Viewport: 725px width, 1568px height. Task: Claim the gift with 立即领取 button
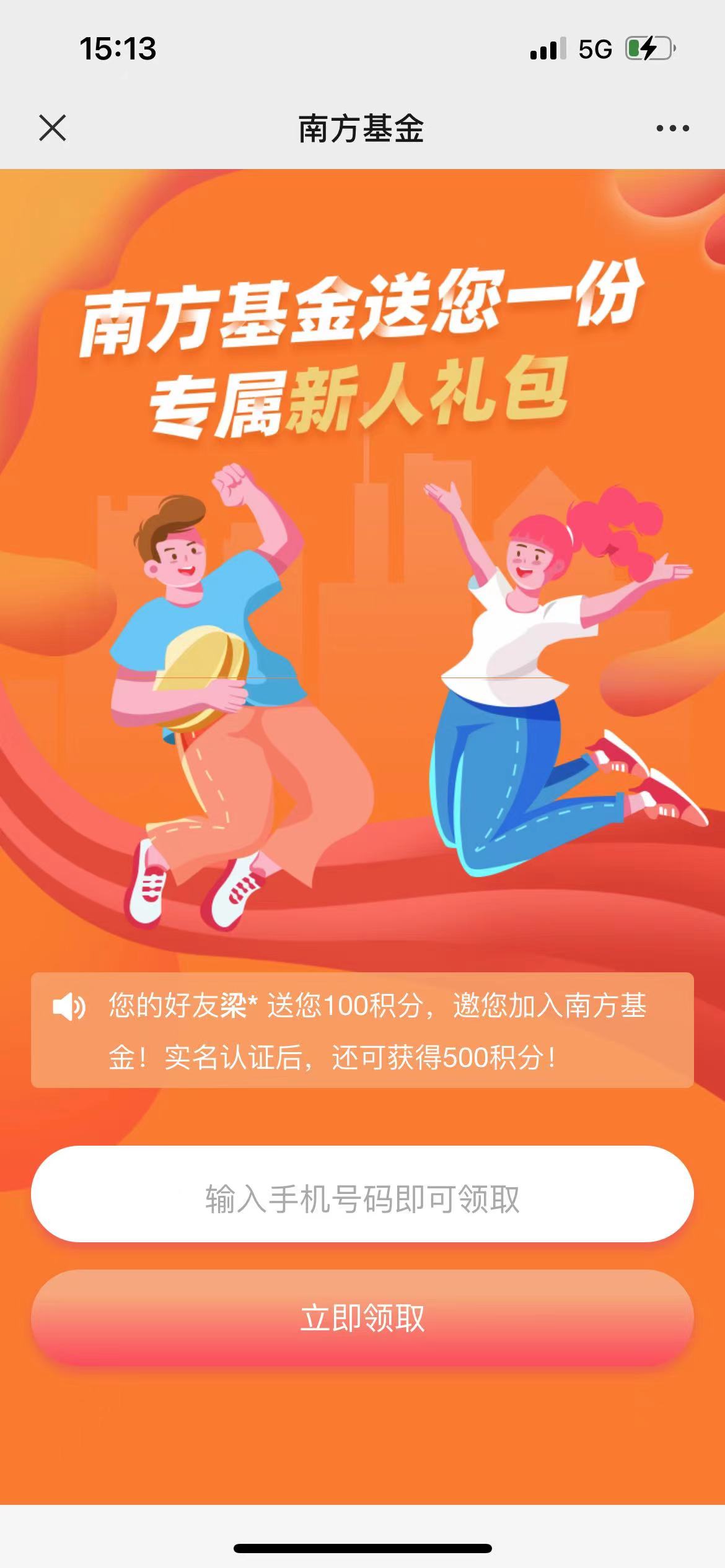coord(362,1318)
